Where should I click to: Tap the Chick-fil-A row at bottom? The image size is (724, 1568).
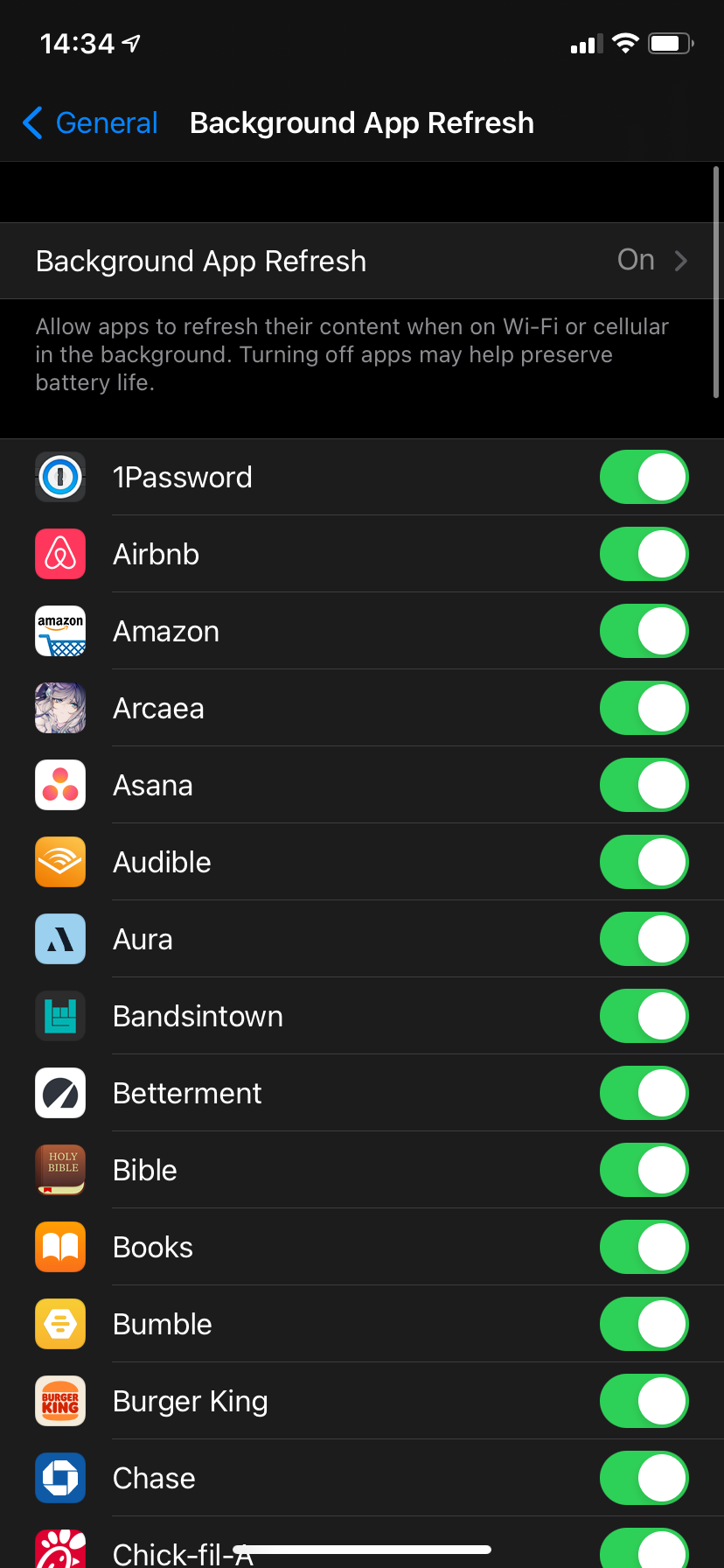tap(262, 1549)
